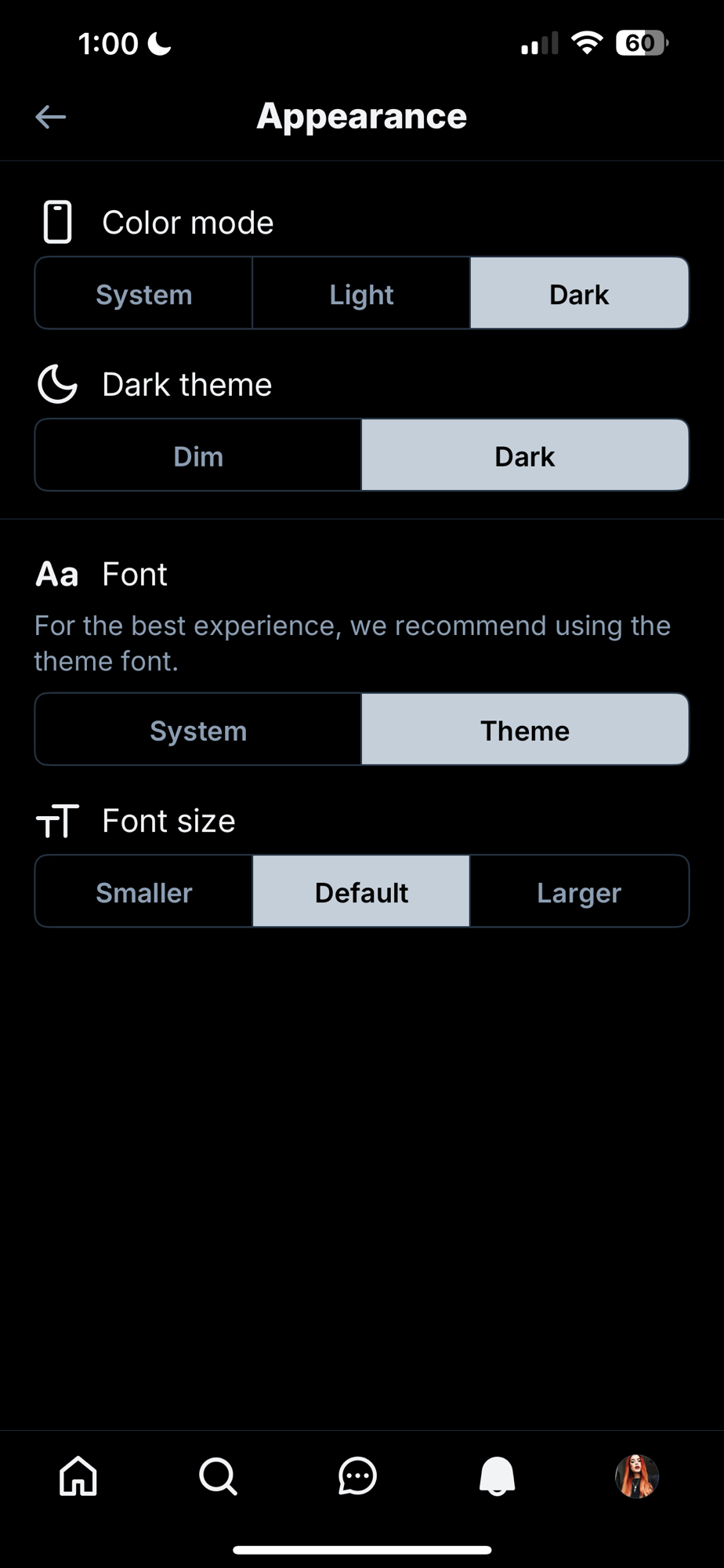Go back from Appearance settings
The width and height of the screenshot is (724, 1568).
pyautogui.click(x=51, y=117)
